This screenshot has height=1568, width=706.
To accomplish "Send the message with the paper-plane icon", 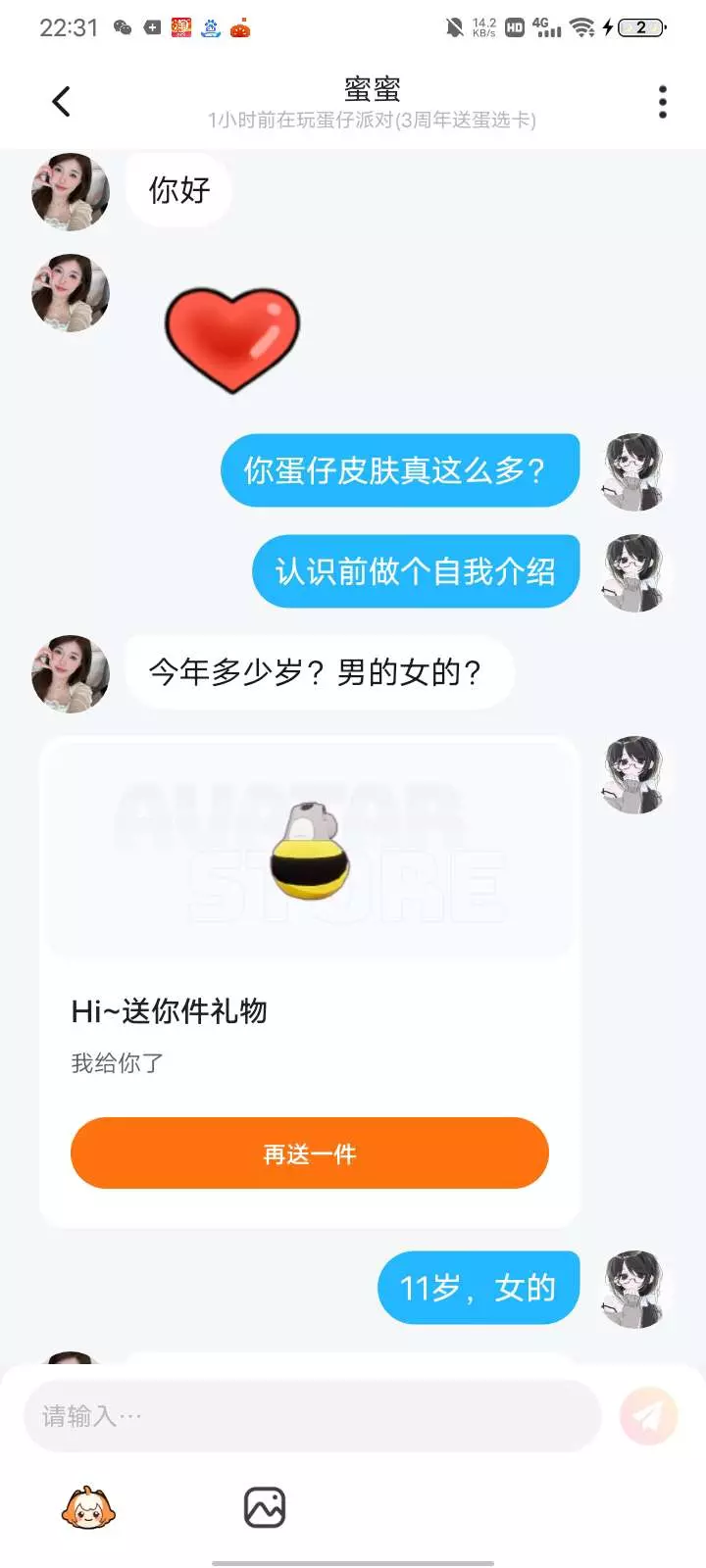I will (x=648, y=1416).
